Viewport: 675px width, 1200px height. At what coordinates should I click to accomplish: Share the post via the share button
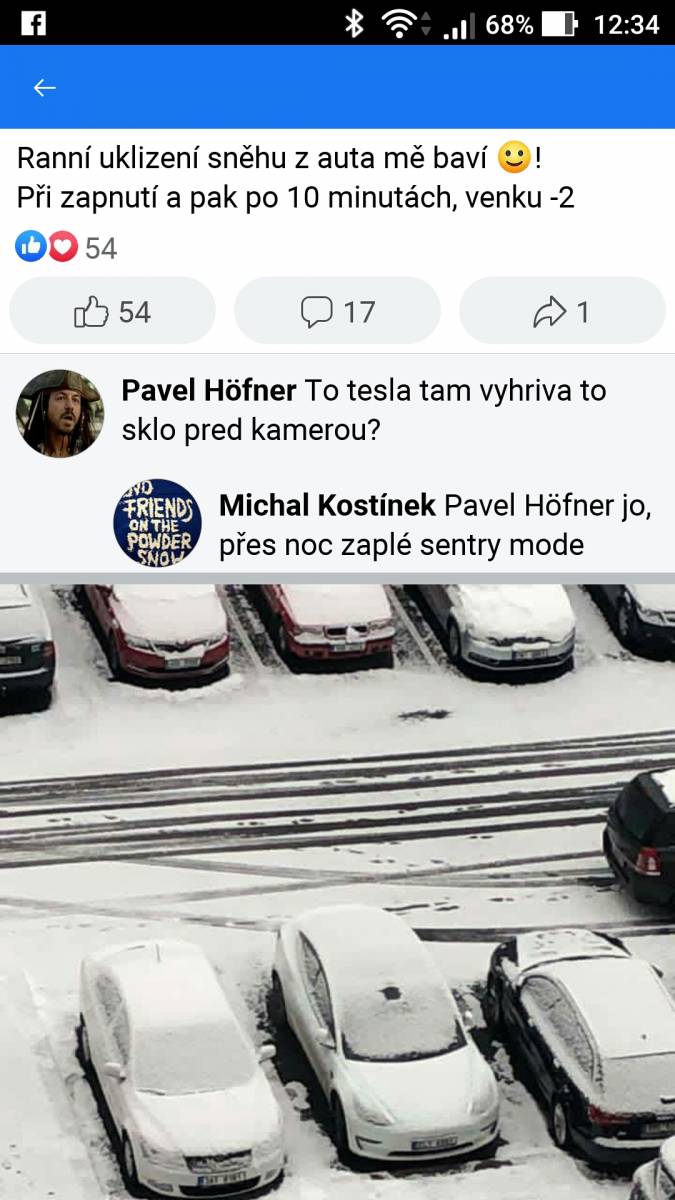click(562, 312)
